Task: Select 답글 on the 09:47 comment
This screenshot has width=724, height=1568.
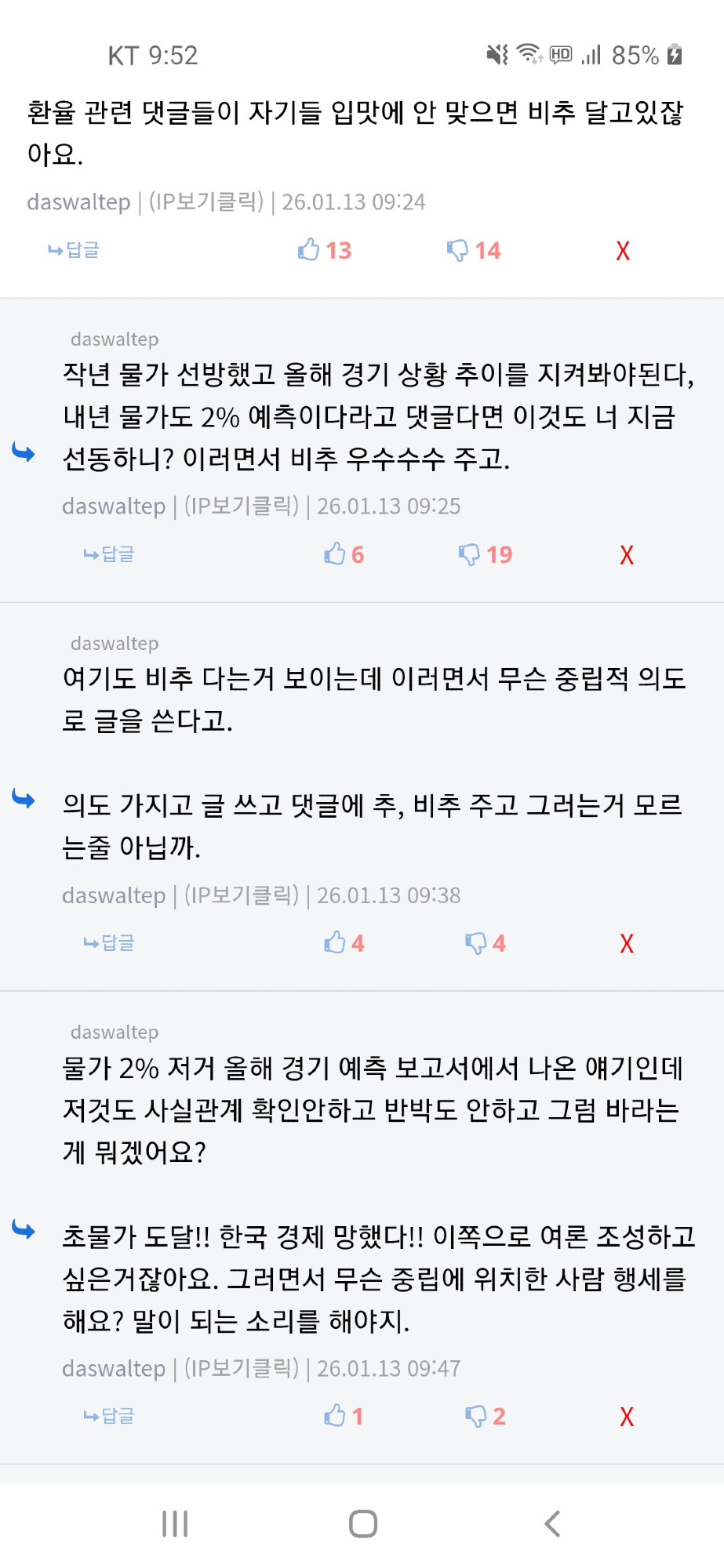Action: [x=109, y=1416]
